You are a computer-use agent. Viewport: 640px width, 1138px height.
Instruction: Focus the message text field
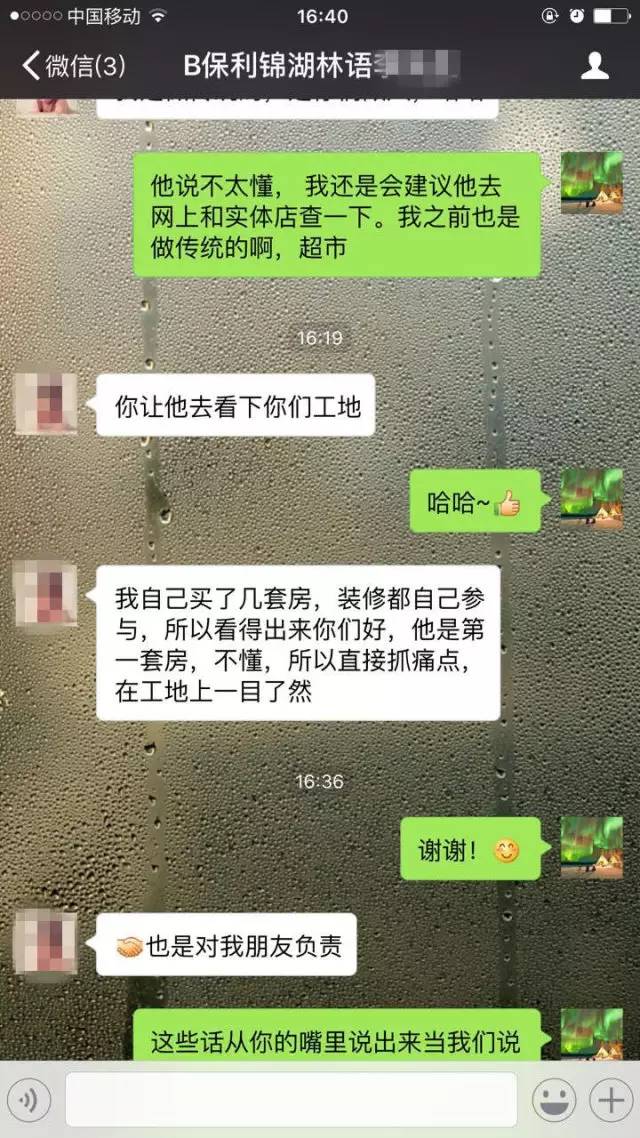coord(291,1100)
